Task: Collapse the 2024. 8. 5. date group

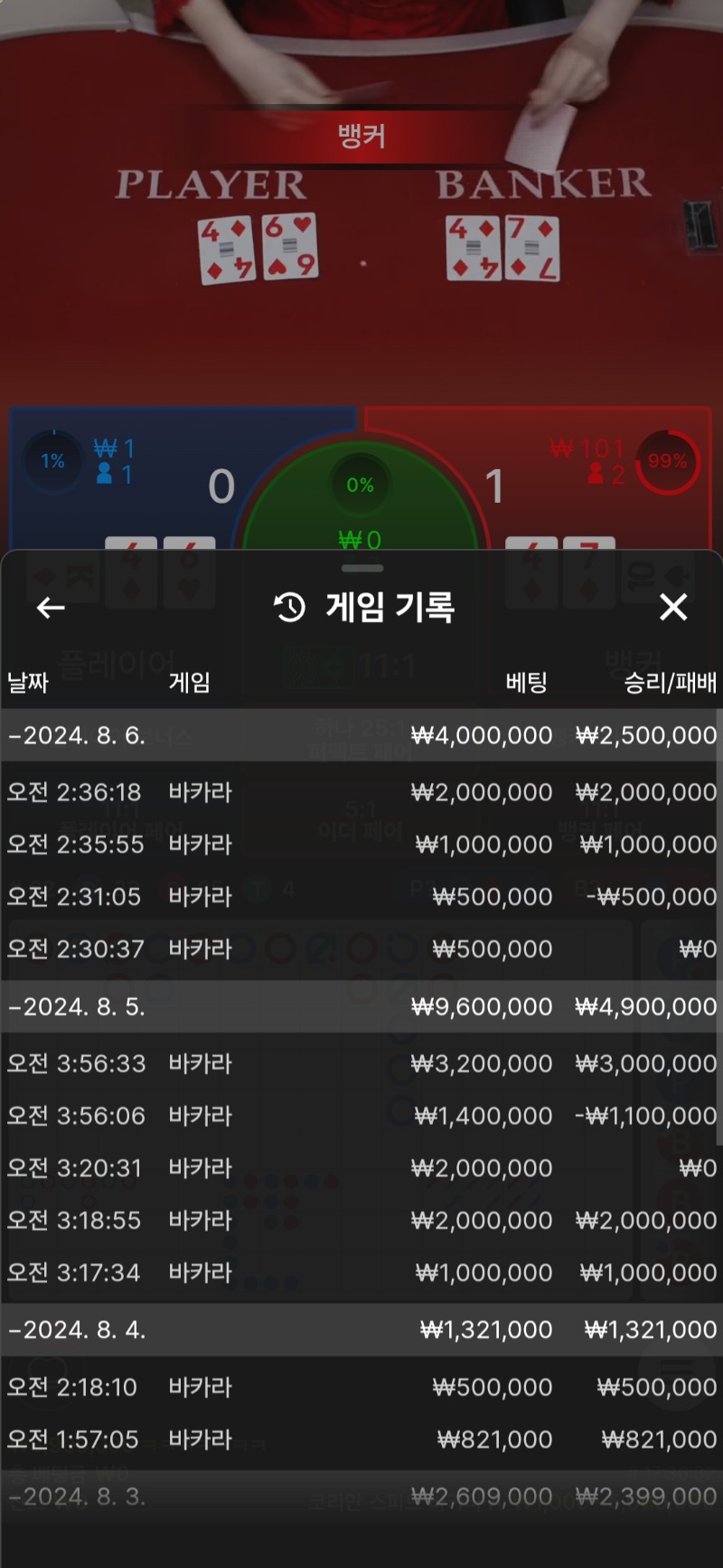Action: [360, 1006]
